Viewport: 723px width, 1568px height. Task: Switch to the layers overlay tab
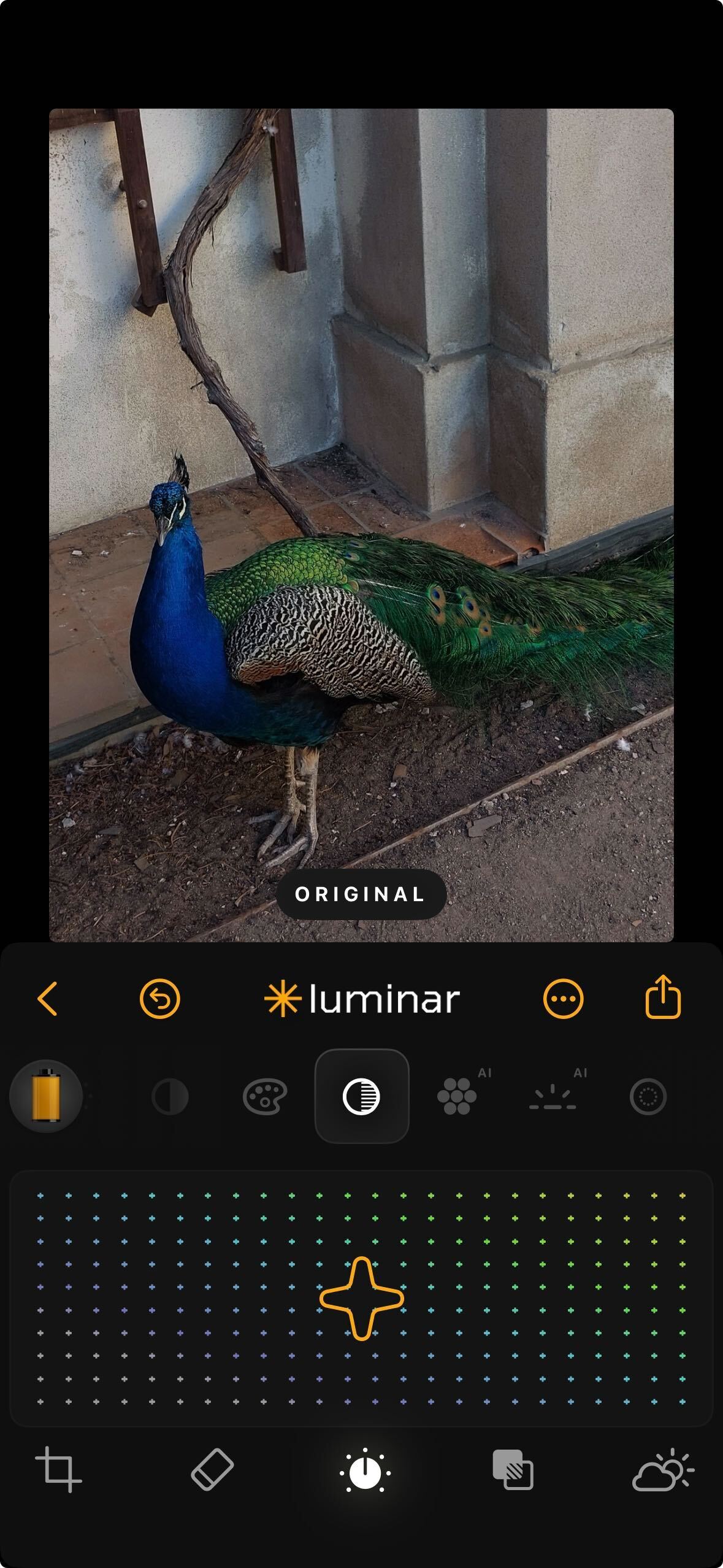point(513,1470)
